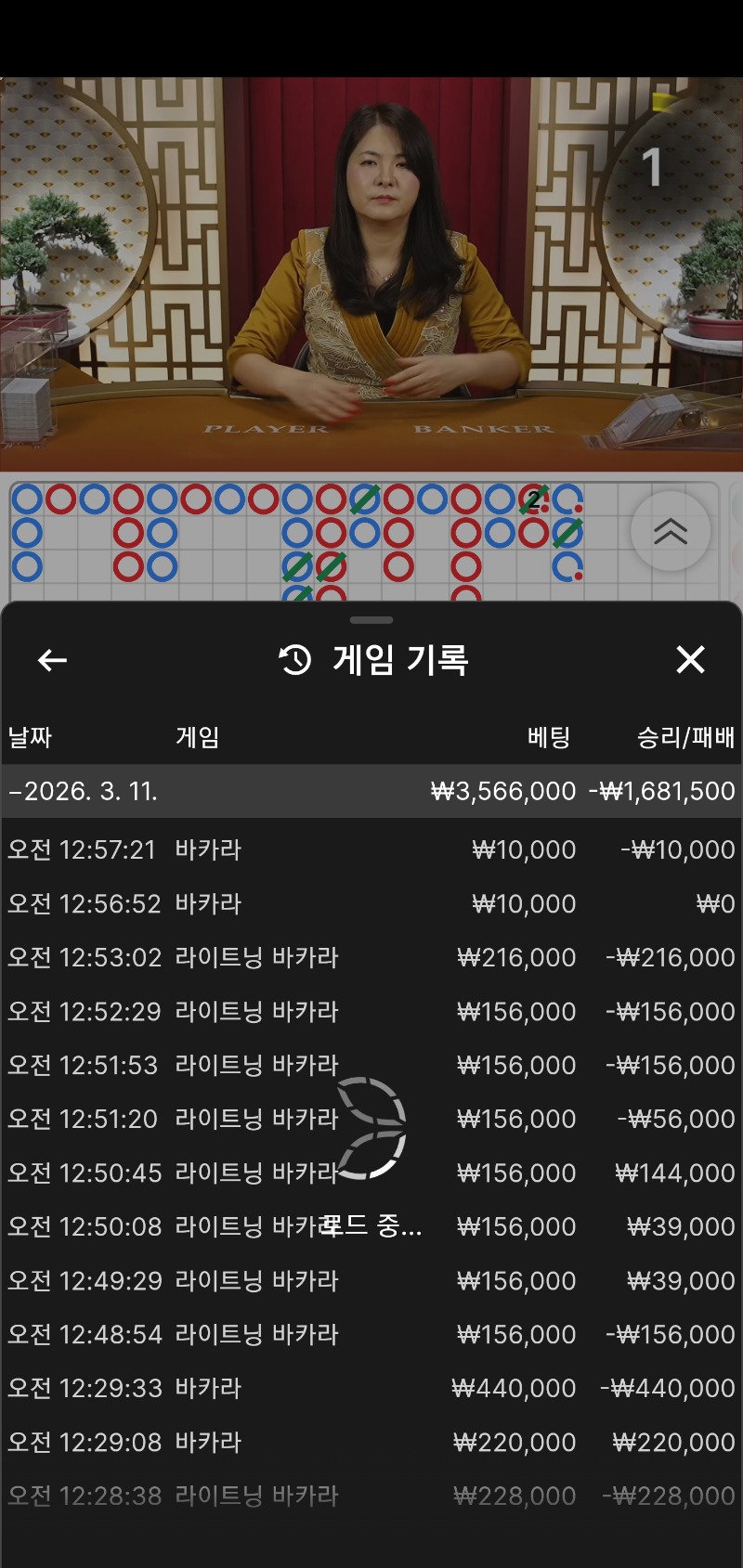Open the 오전 12:48:54 라이트닝 바카라 record
The width and height of the screenshot is (743, 1568).
[371, 1334]
